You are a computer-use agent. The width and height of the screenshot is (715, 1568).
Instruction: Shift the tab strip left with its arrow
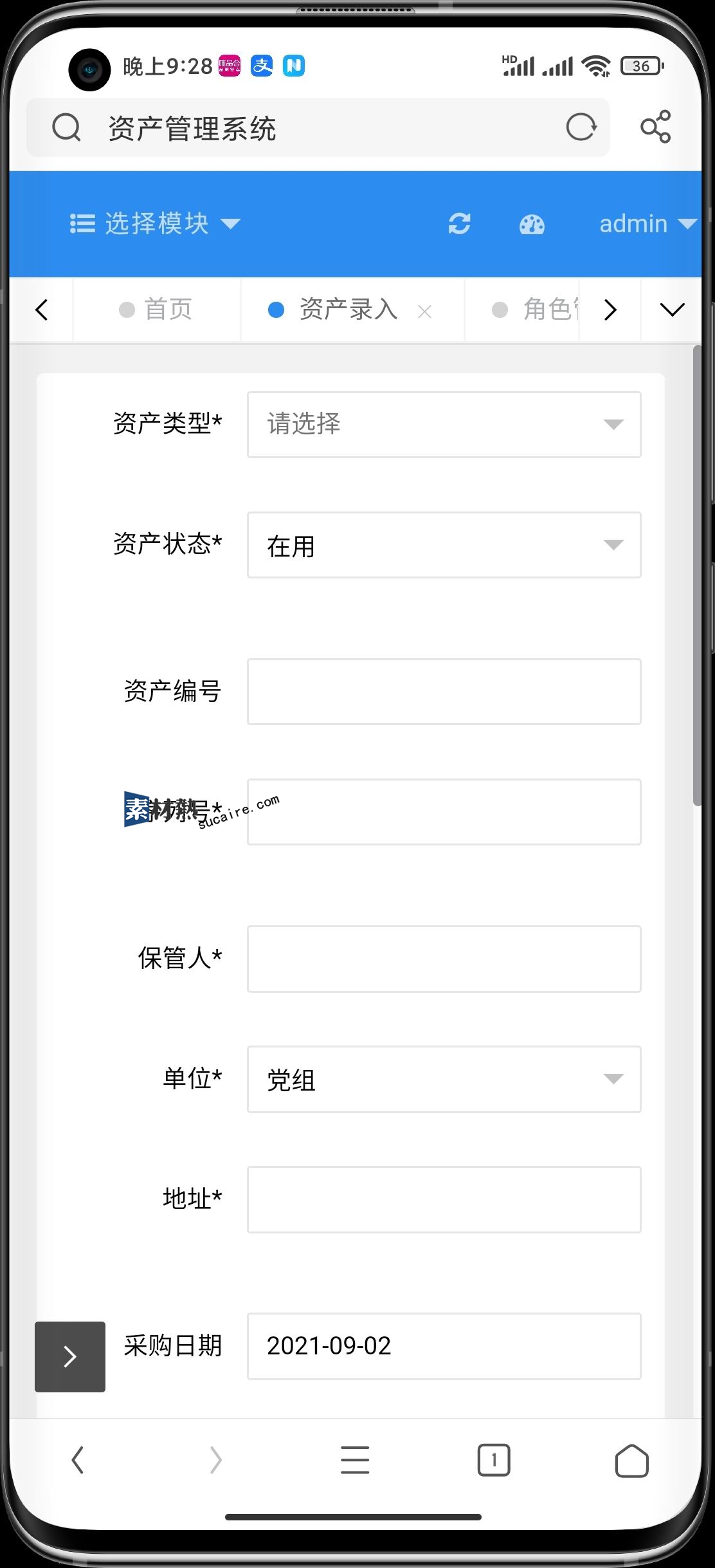[x=42, y=309]
